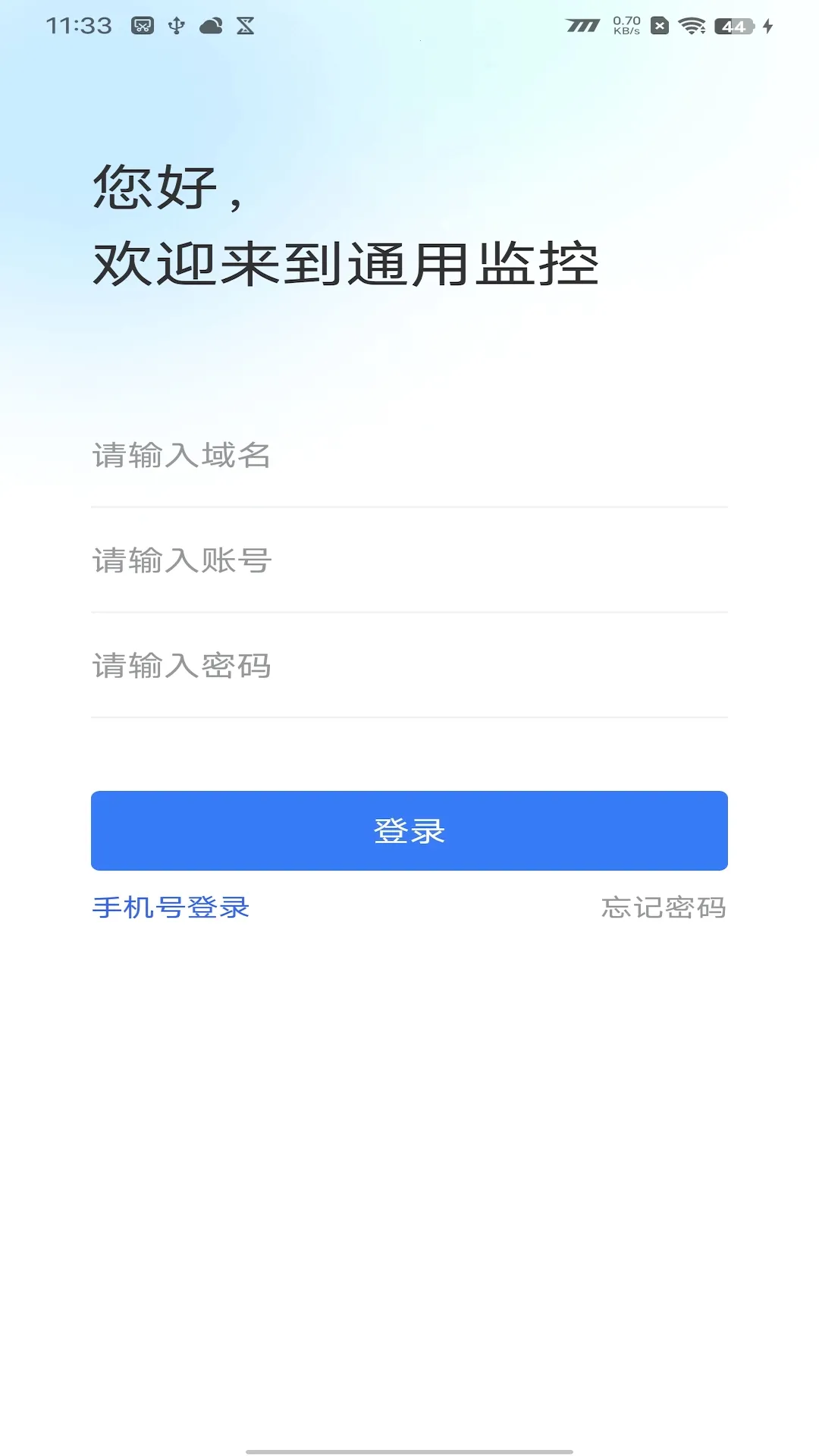
Task: Tap the divider line under the domain field
Action: tap(409, 505)
